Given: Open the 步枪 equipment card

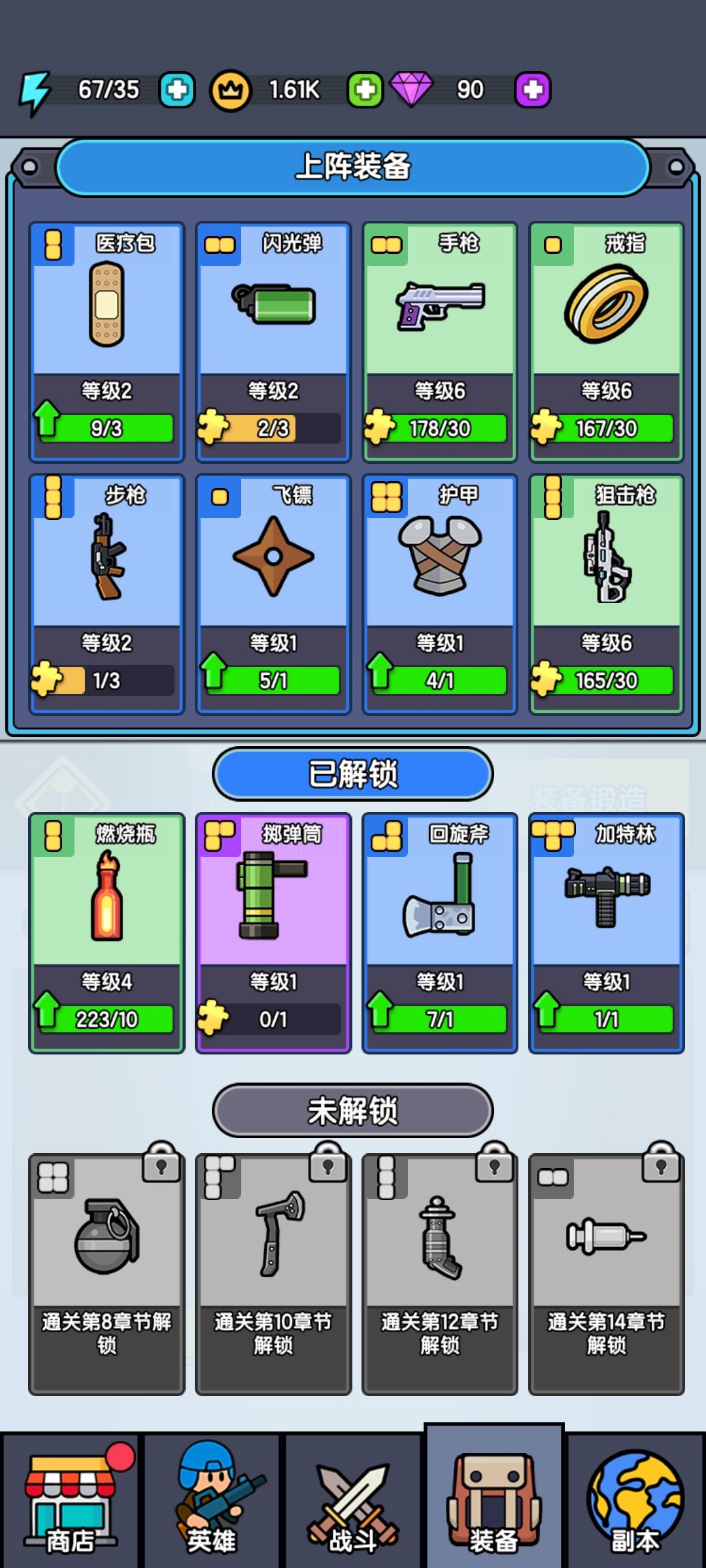Looking at the screenshot, I should (107, 594).
